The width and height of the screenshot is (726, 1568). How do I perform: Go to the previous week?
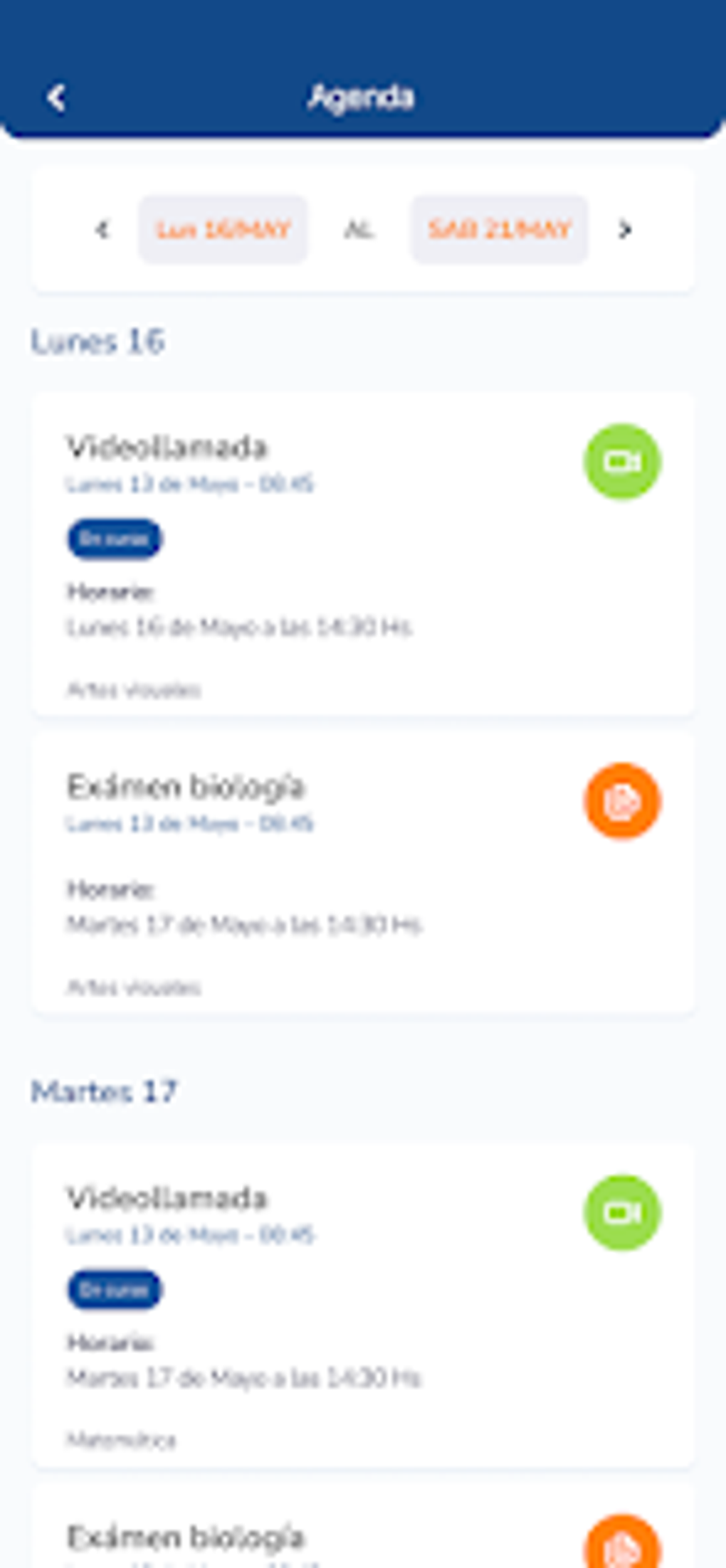pos(102,230)
